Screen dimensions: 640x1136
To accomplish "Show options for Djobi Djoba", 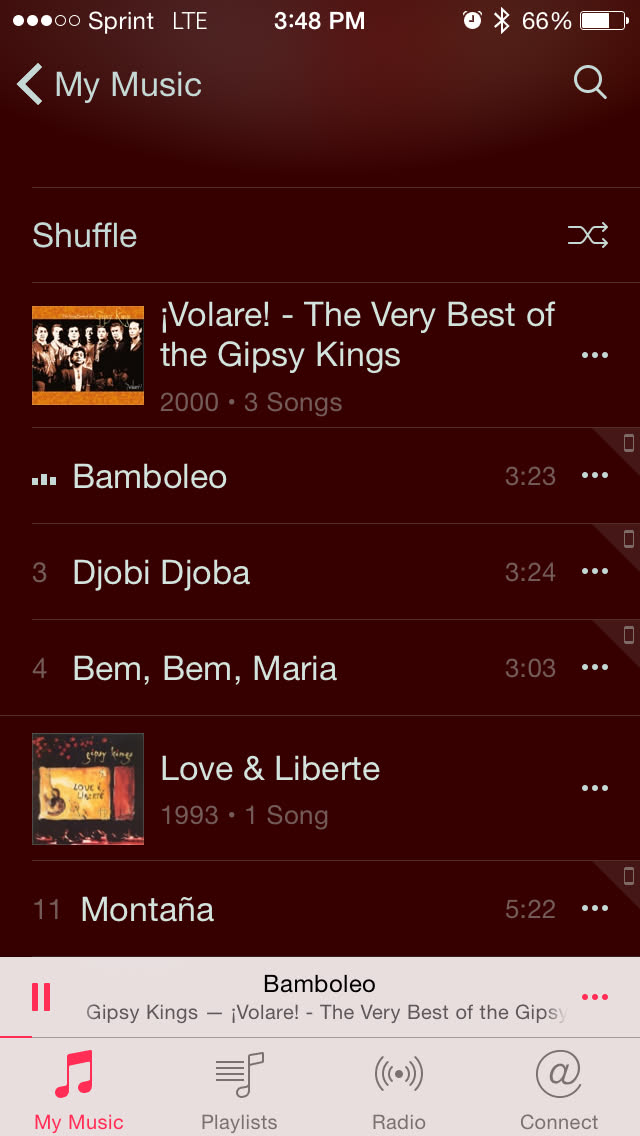I will click(x=595, y=572).
